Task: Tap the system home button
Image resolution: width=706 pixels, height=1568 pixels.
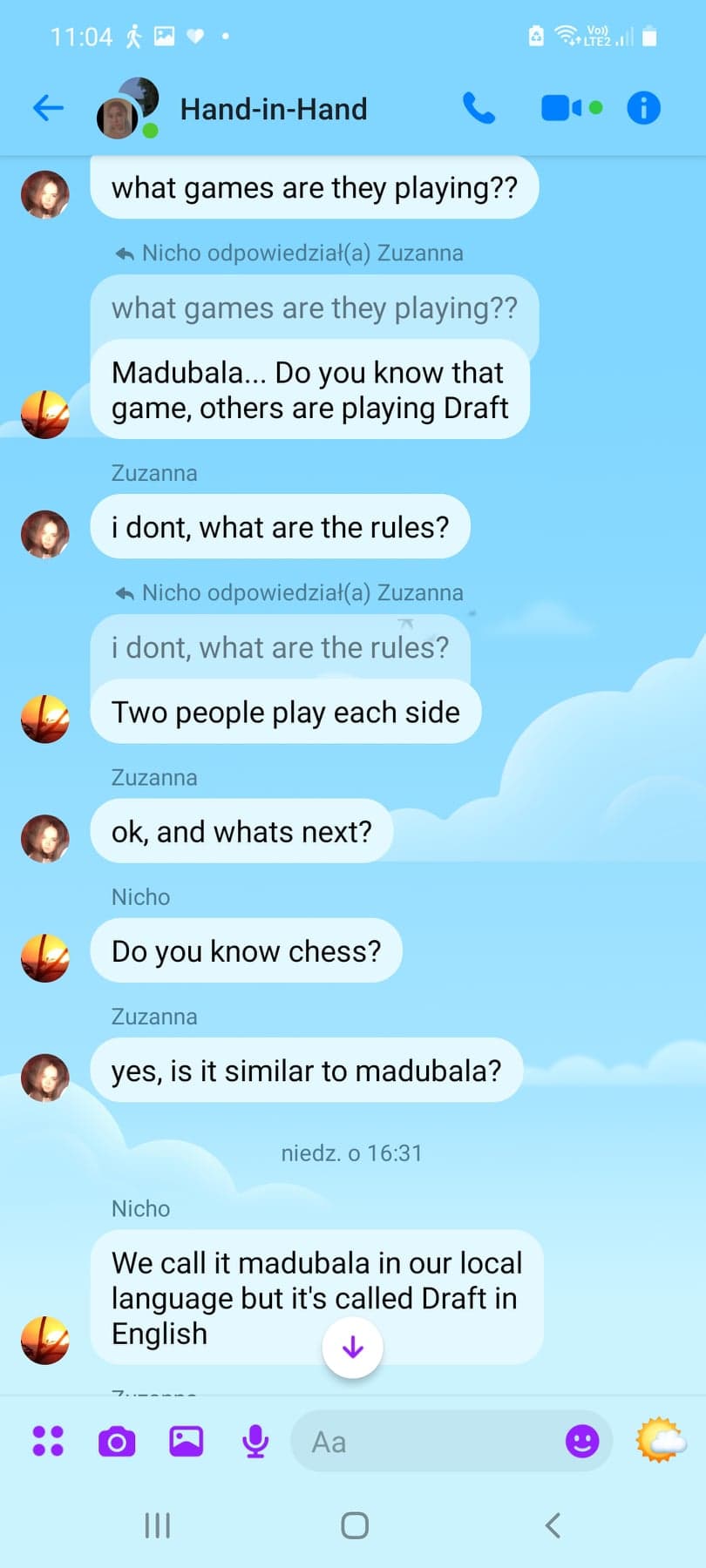Action: (x=354, y=1525)
